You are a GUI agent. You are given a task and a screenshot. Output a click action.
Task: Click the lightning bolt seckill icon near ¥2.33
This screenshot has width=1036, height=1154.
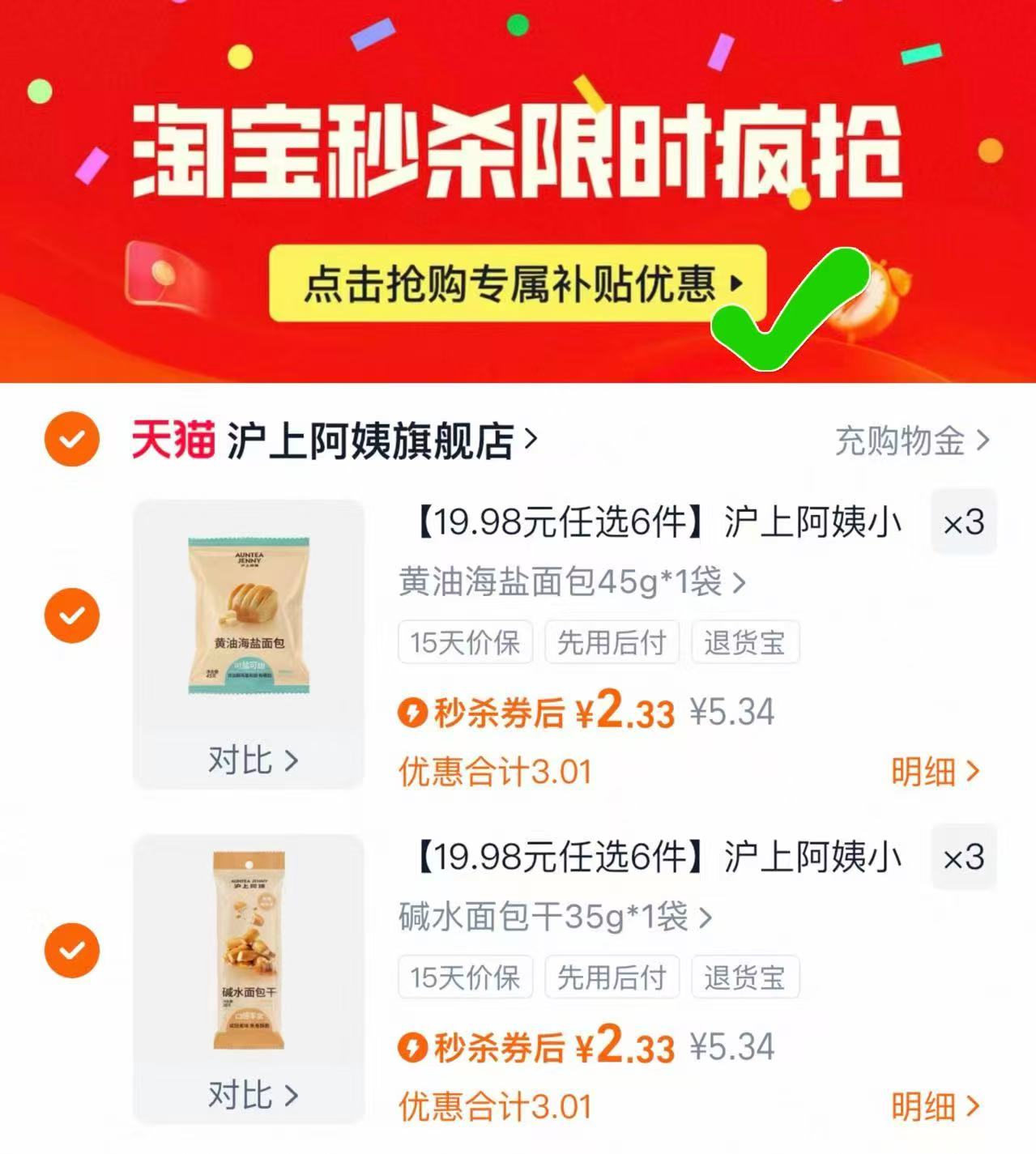(416, 712)
